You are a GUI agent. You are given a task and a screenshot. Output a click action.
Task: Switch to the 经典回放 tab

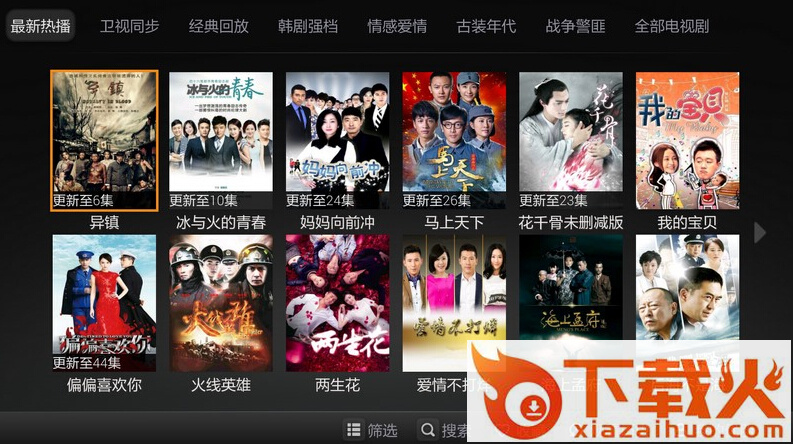coord(218,26)
